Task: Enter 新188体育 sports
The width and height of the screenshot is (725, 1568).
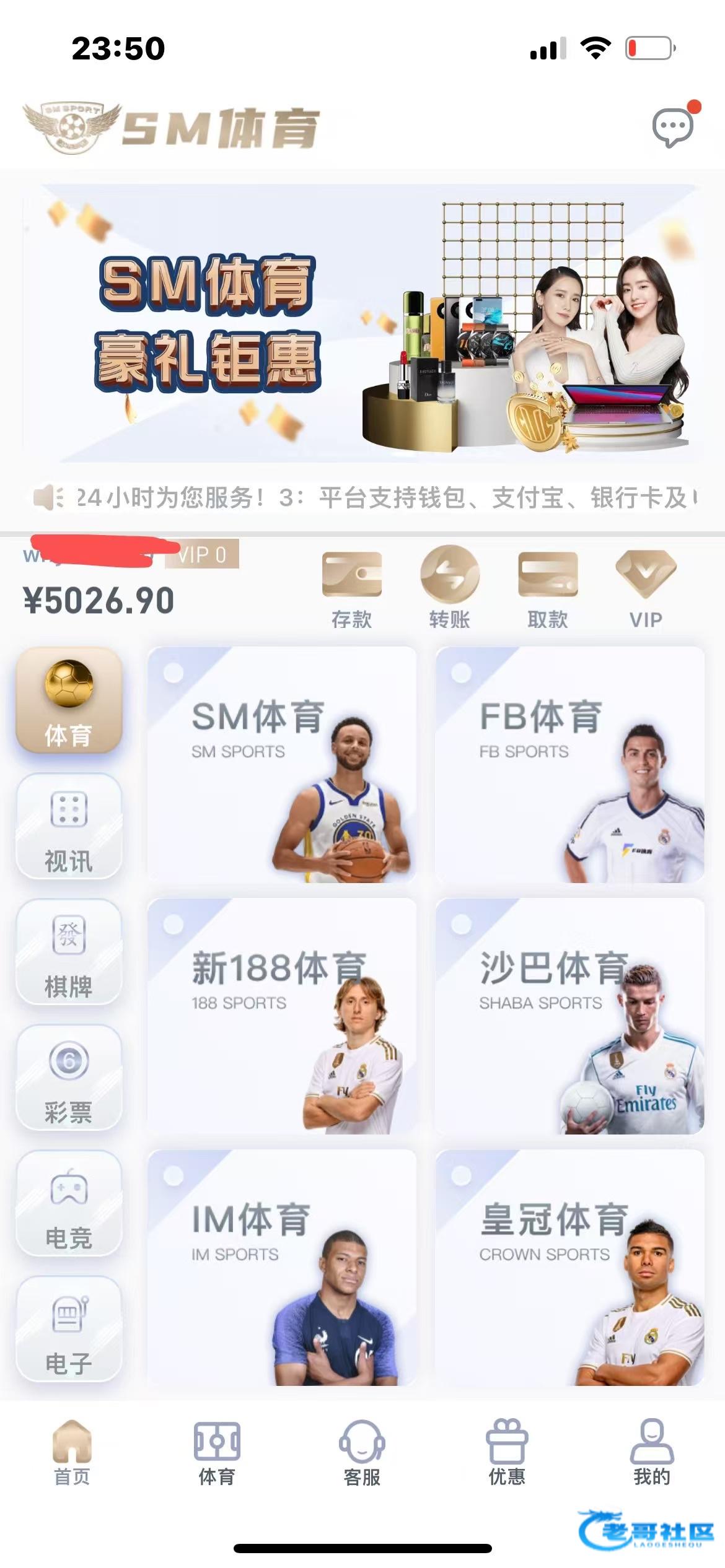Action: point(282,1016)
